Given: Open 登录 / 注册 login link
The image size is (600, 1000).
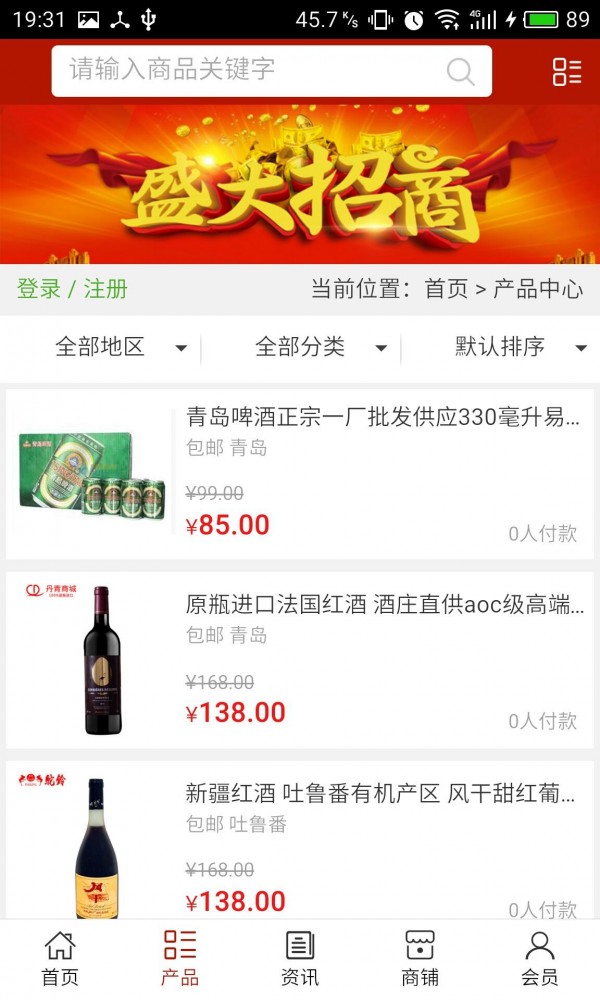Looking at the screenshot, I should pyautogui.click(x=72, y=289).
